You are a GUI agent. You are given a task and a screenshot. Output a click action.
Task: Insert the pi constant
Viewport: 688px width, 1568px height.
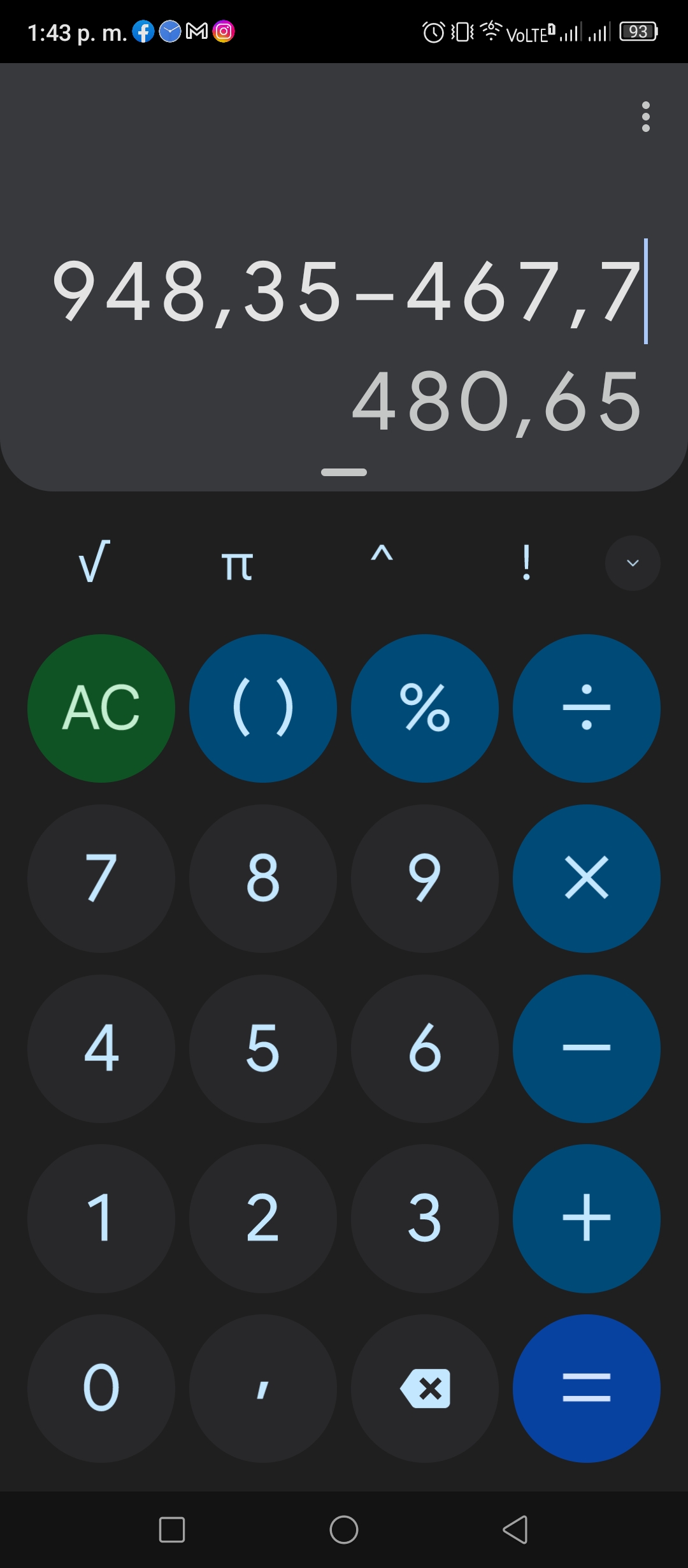[x=238, y=565]
